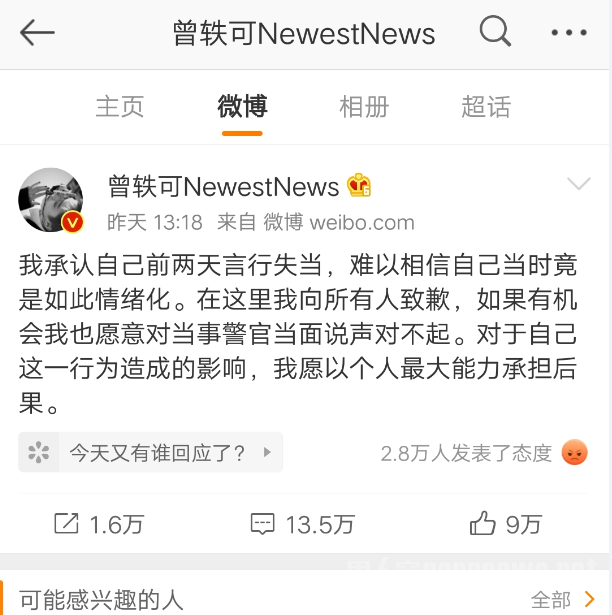Open search on this profile
The width and height of the screenshot is (612, 615).
point(495,33)
